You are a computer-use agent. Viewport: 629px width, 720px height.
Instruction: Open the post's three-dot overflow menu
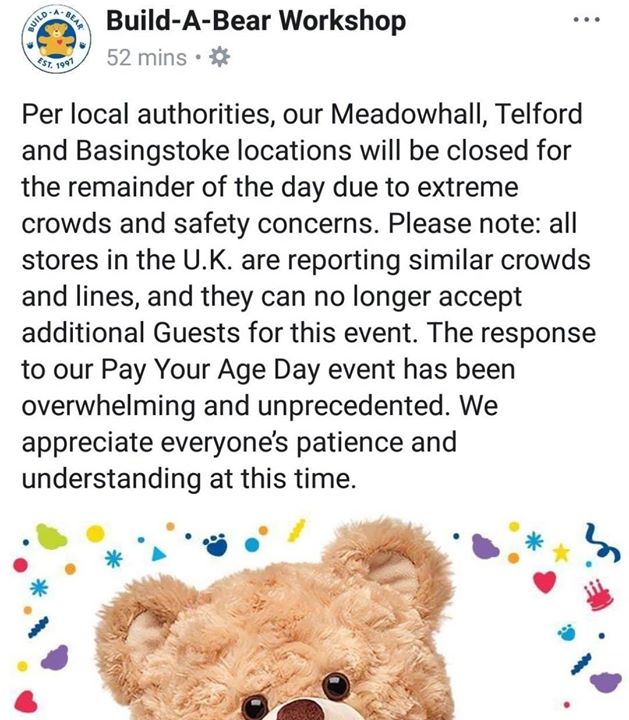590,20
